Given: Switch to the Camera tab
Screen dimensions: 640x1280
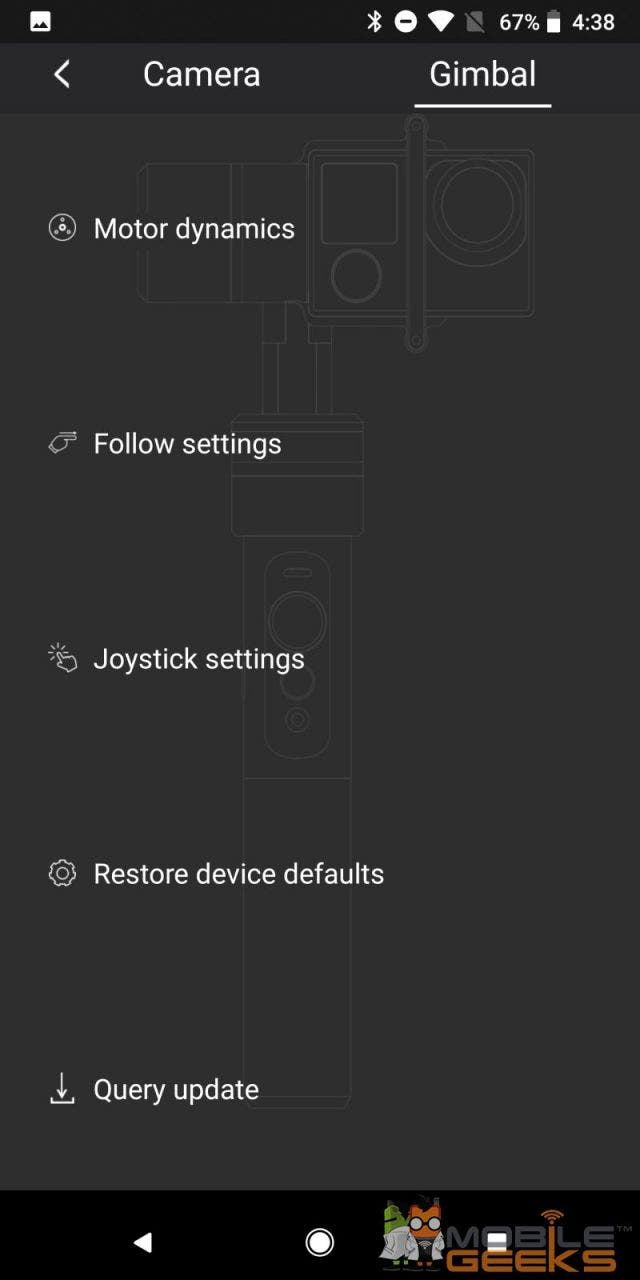Looking at the screenshot, I should [x=201, y=74].
